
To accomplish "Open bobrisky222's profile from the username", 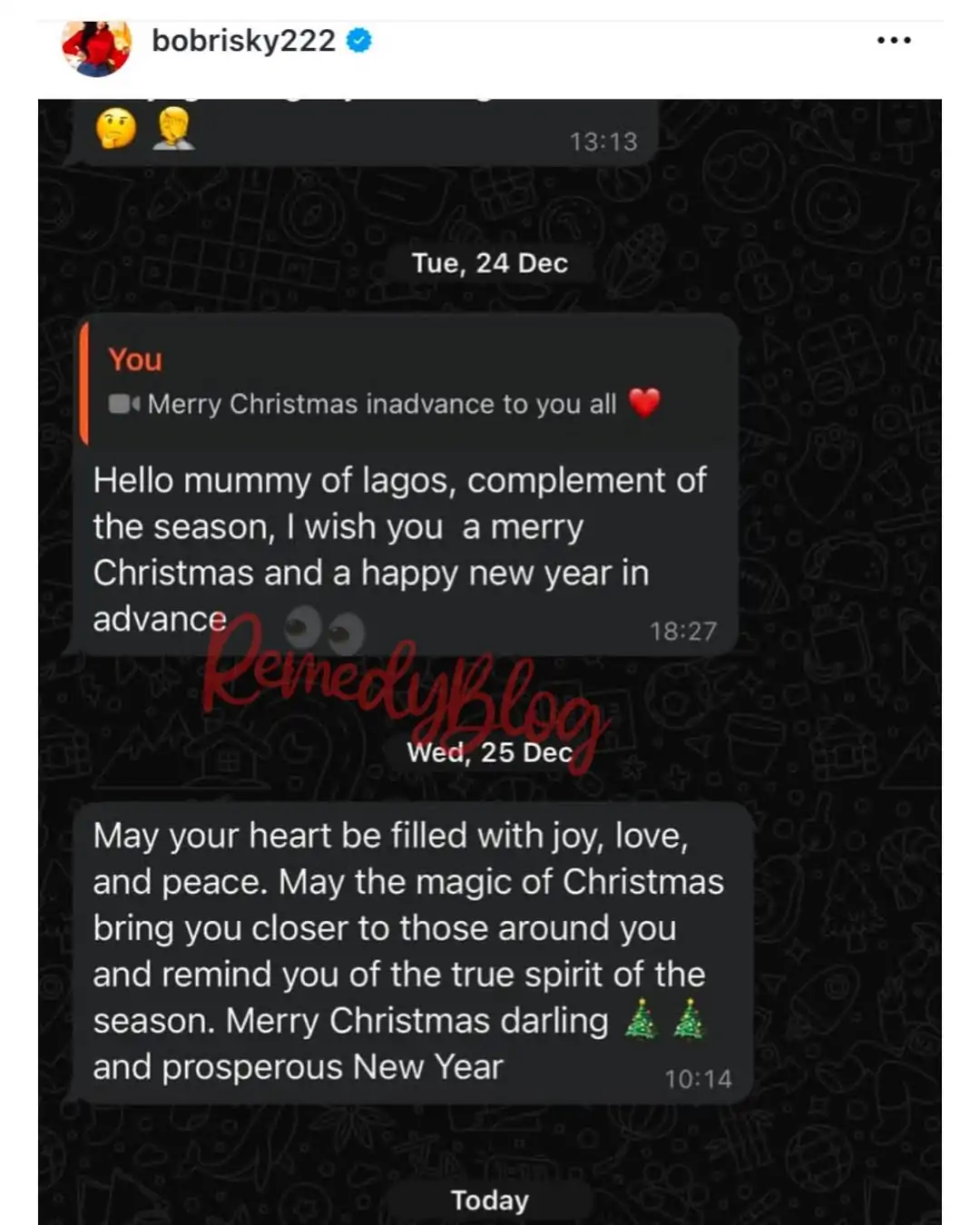I will pos(243,41).
